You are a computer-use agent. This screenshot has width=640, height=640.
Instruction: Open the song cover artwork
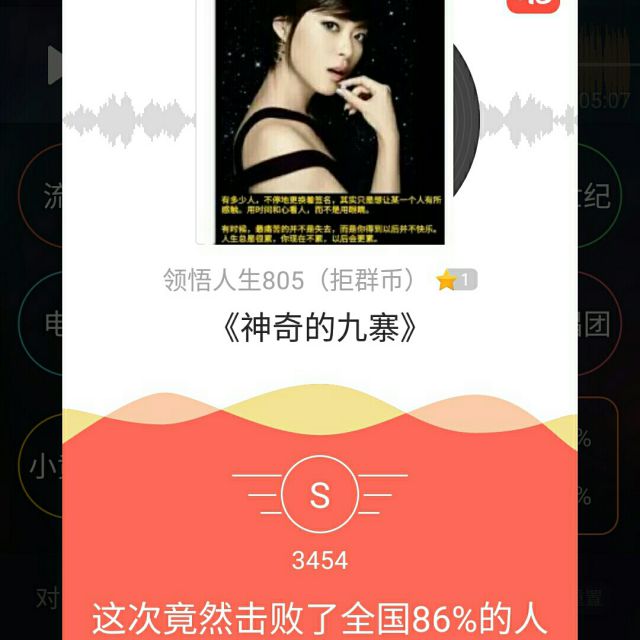coord(329,122)
